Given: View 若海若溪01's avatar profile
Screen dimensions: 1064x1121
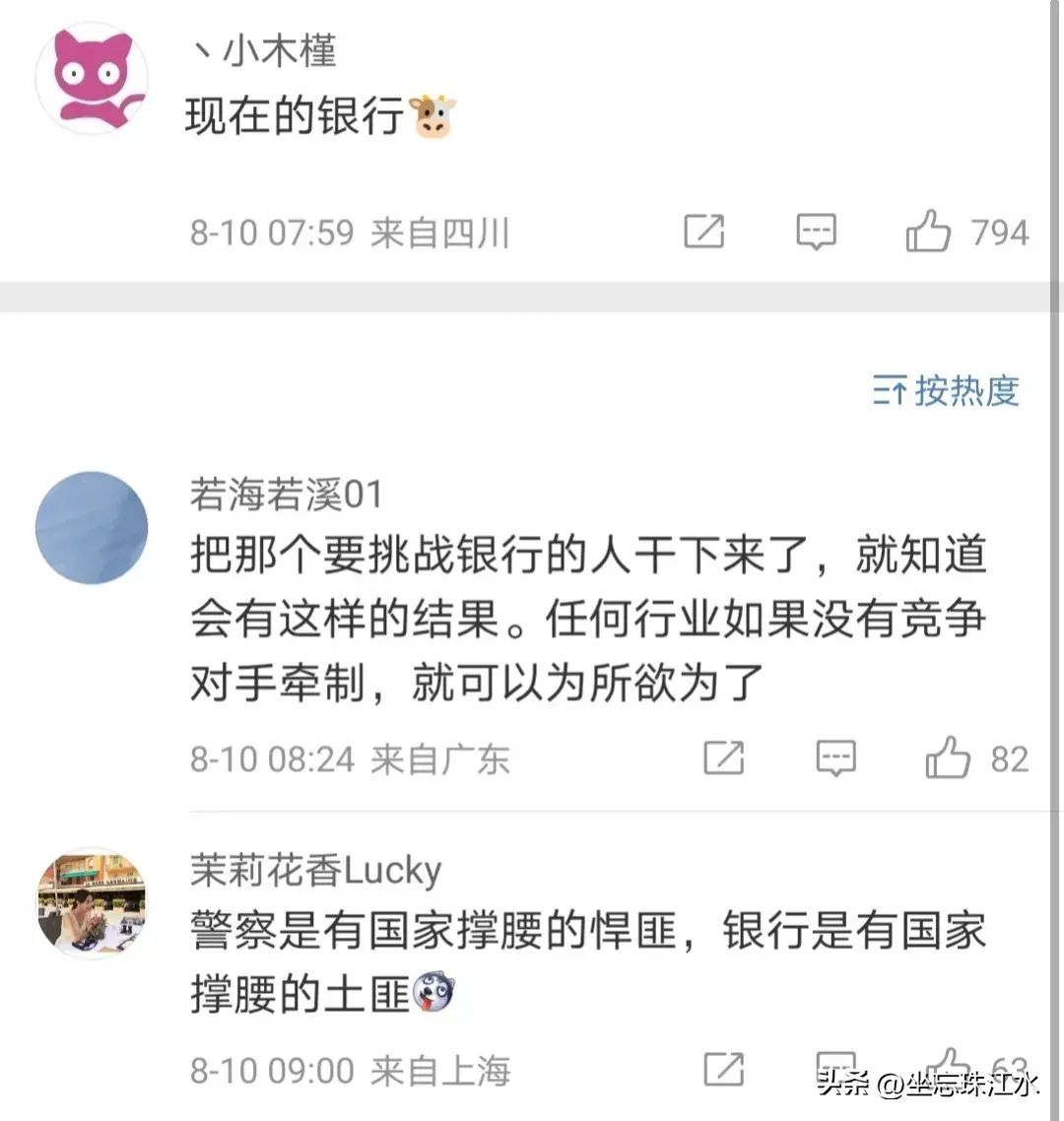Looking at the screenshot, I should click(x=92, y=528).
